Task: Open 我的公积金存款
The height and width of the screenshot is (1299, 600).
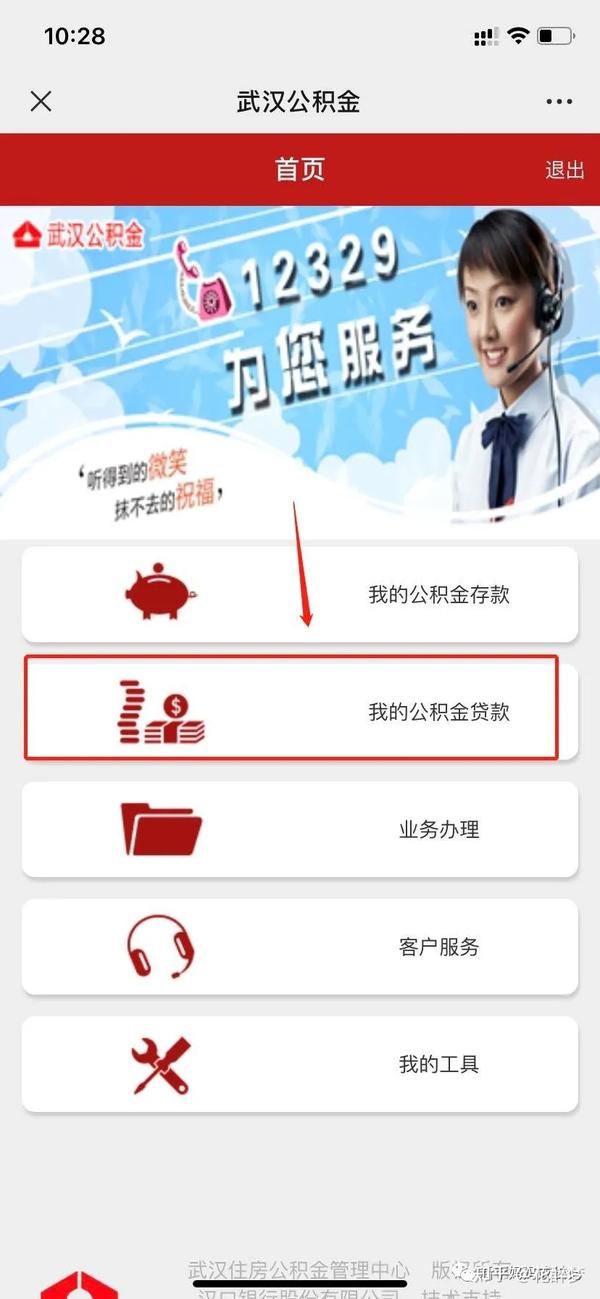Action: (300, 595)
